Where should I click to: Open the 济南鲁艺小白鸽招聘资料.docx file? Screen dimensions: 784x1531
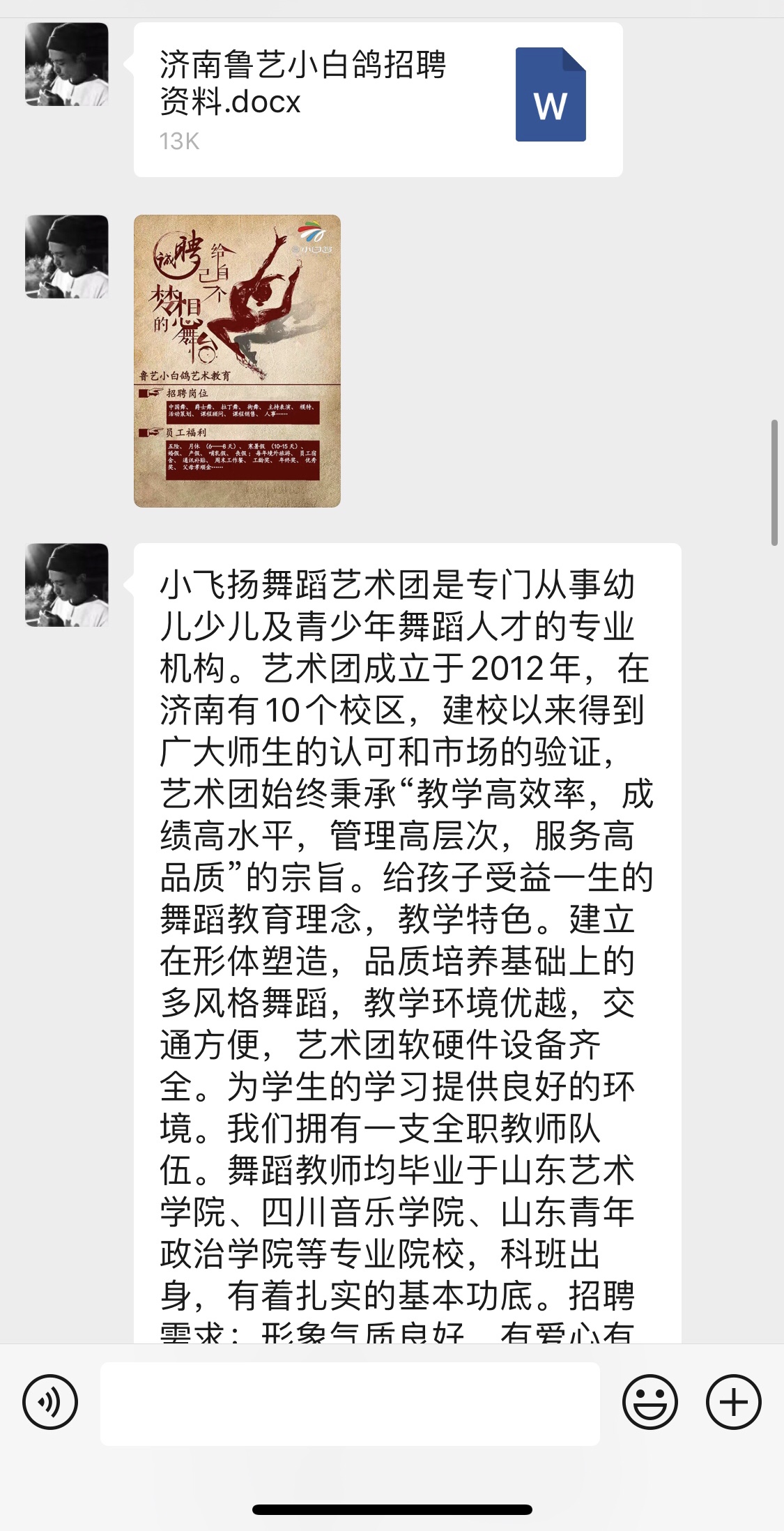pos(378,100)
